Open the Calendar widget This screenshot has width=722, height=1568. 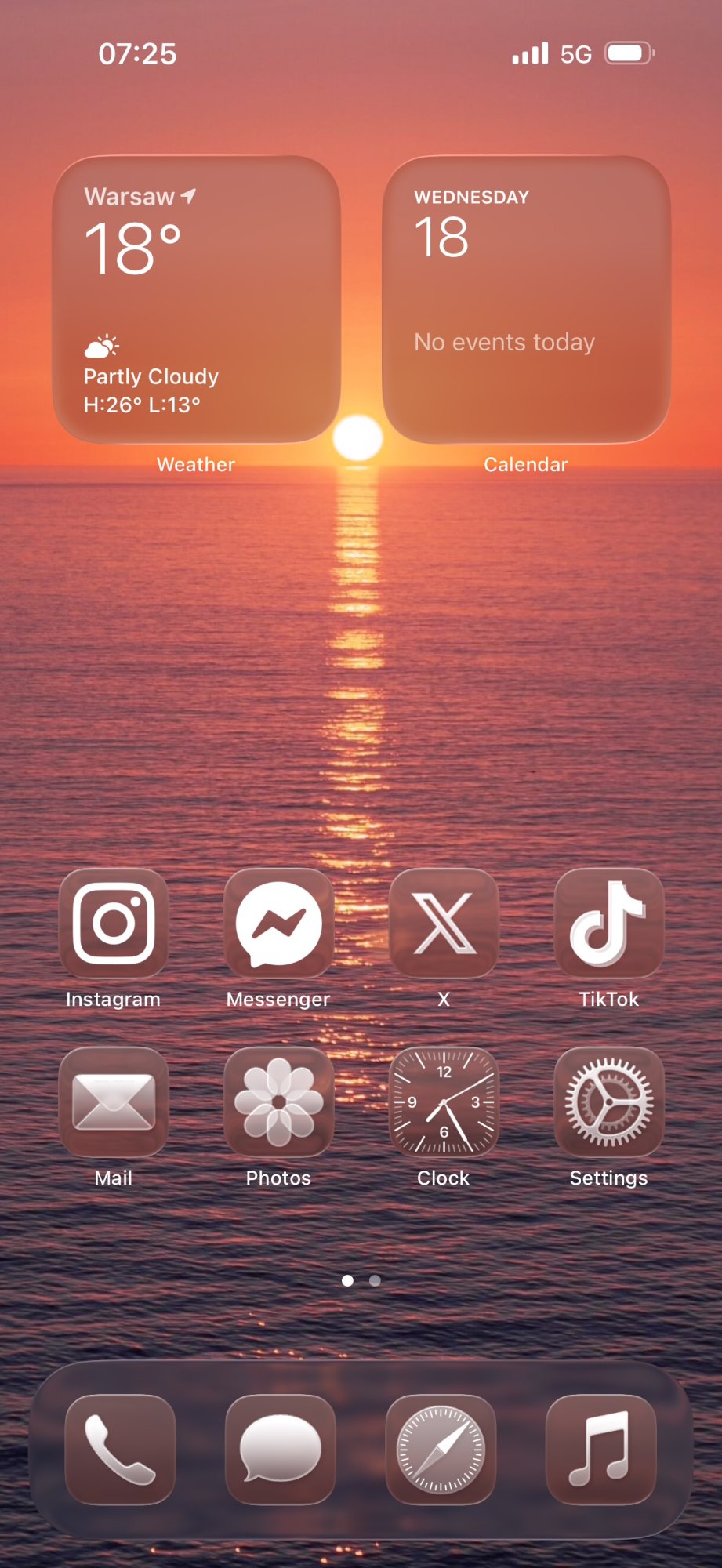526,299
